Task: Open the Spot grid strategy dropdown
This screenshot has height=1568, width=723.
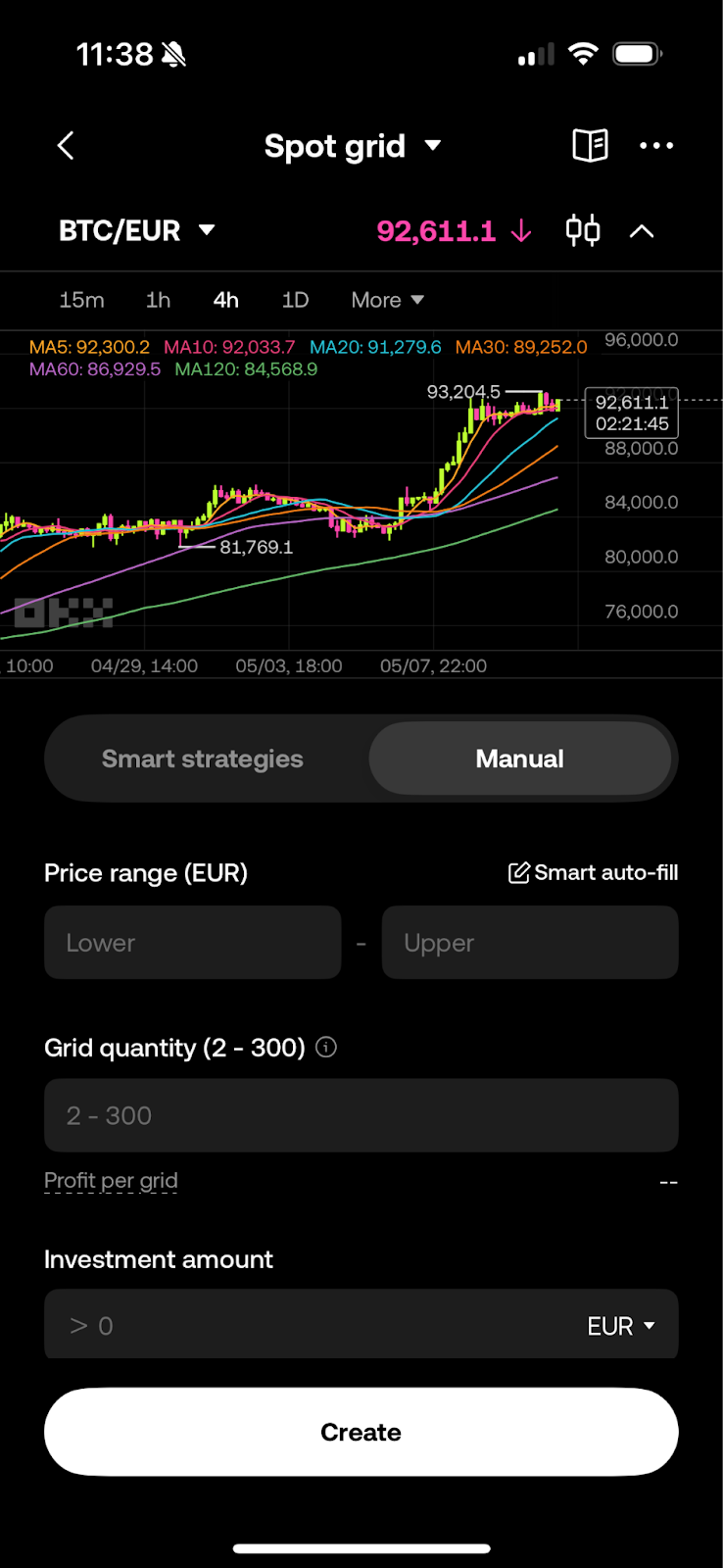Action: click(353, 146)
